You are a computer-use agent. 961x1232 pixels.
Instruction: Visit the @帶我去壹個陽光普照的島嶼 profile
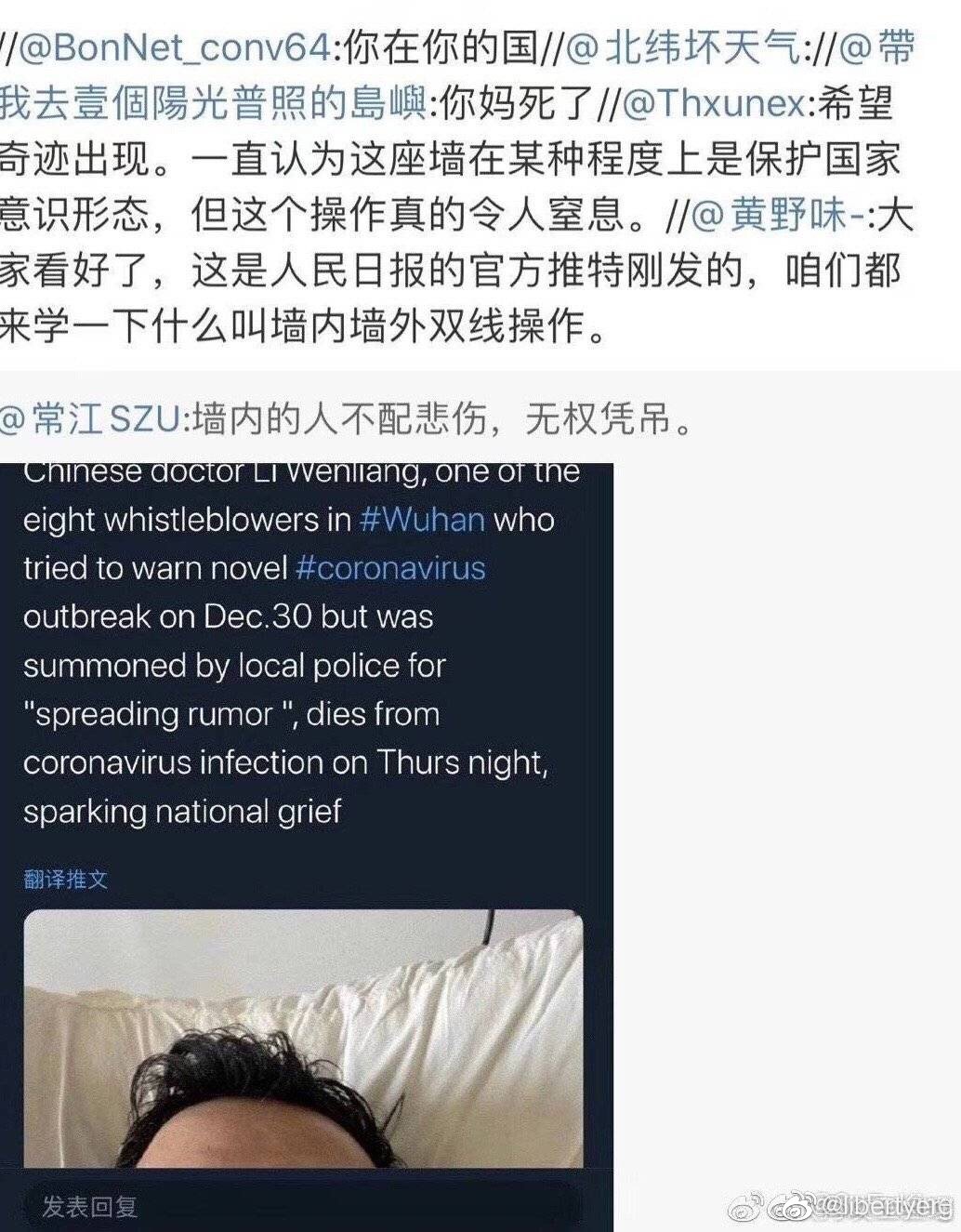[214, 104]
